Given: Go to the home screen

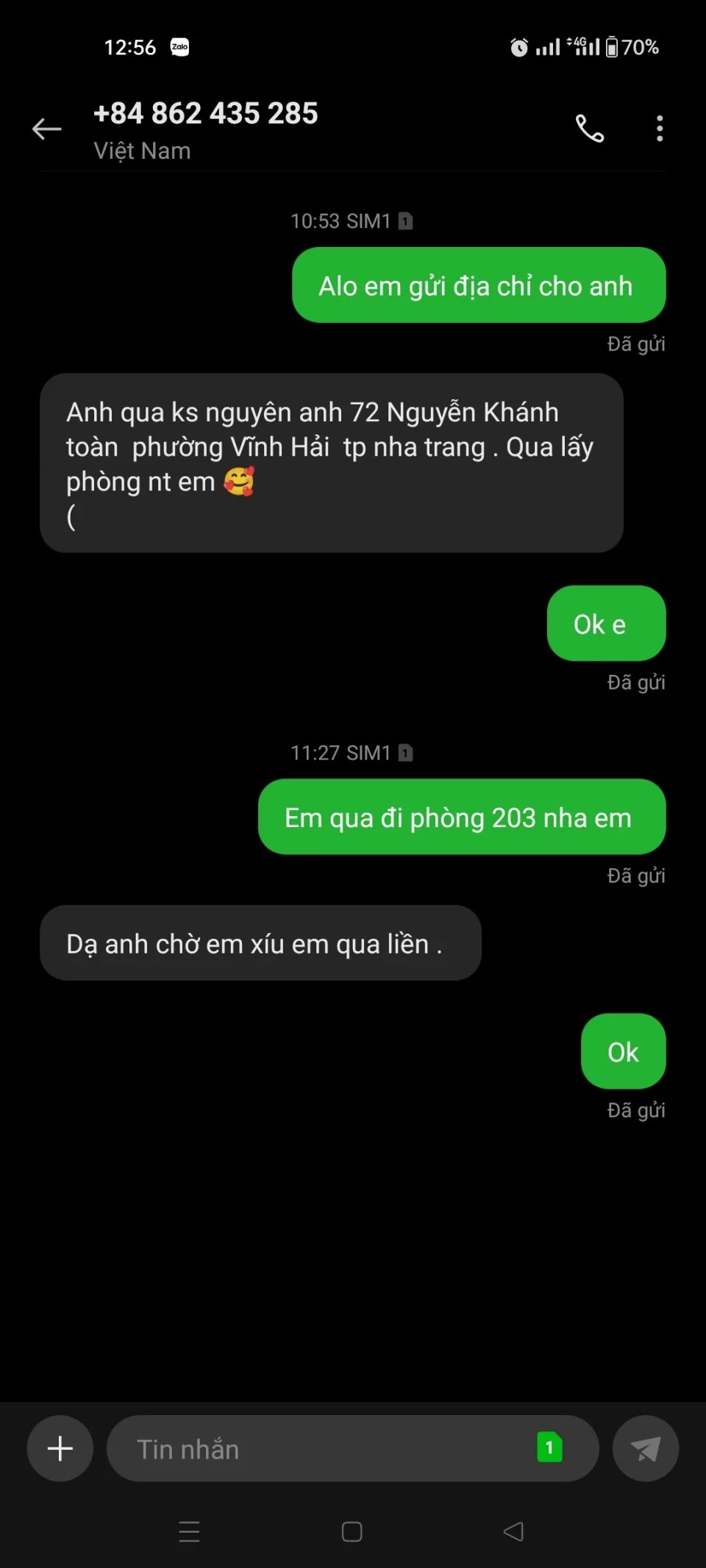Looking at the screenshot, I should [352, 1531].
